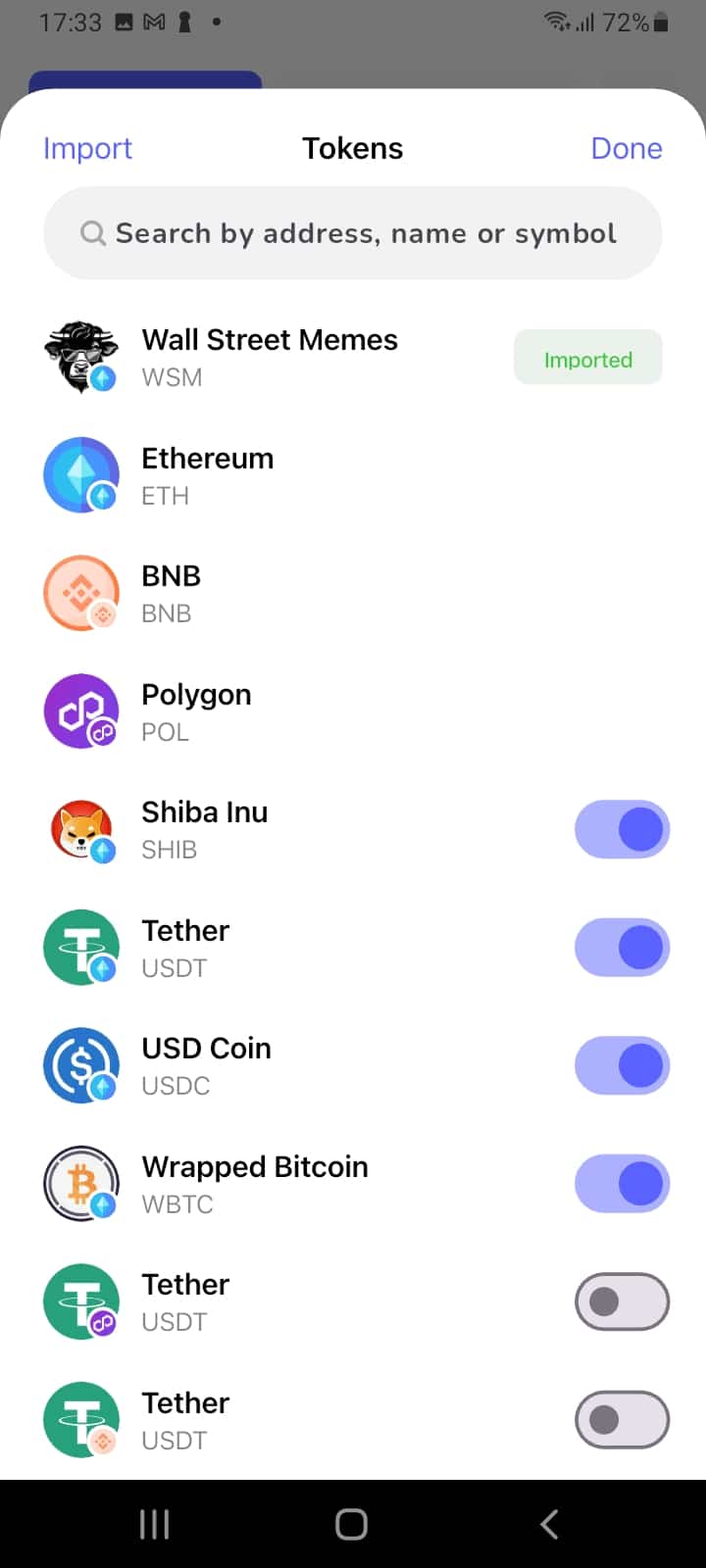Tap the search magnifier icon
This screenshot has width=706, height=1568.
93,233
